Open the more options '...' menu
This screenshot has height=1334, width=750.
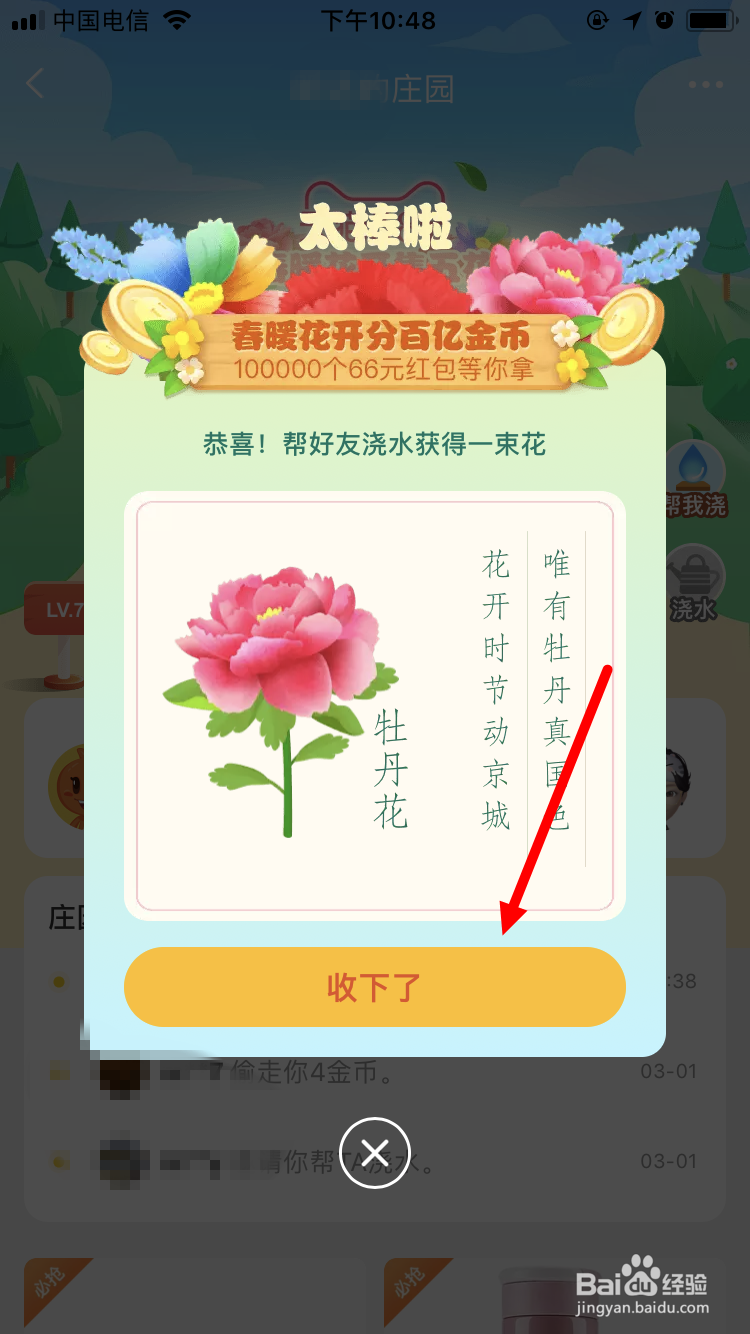tap(708, 85)
